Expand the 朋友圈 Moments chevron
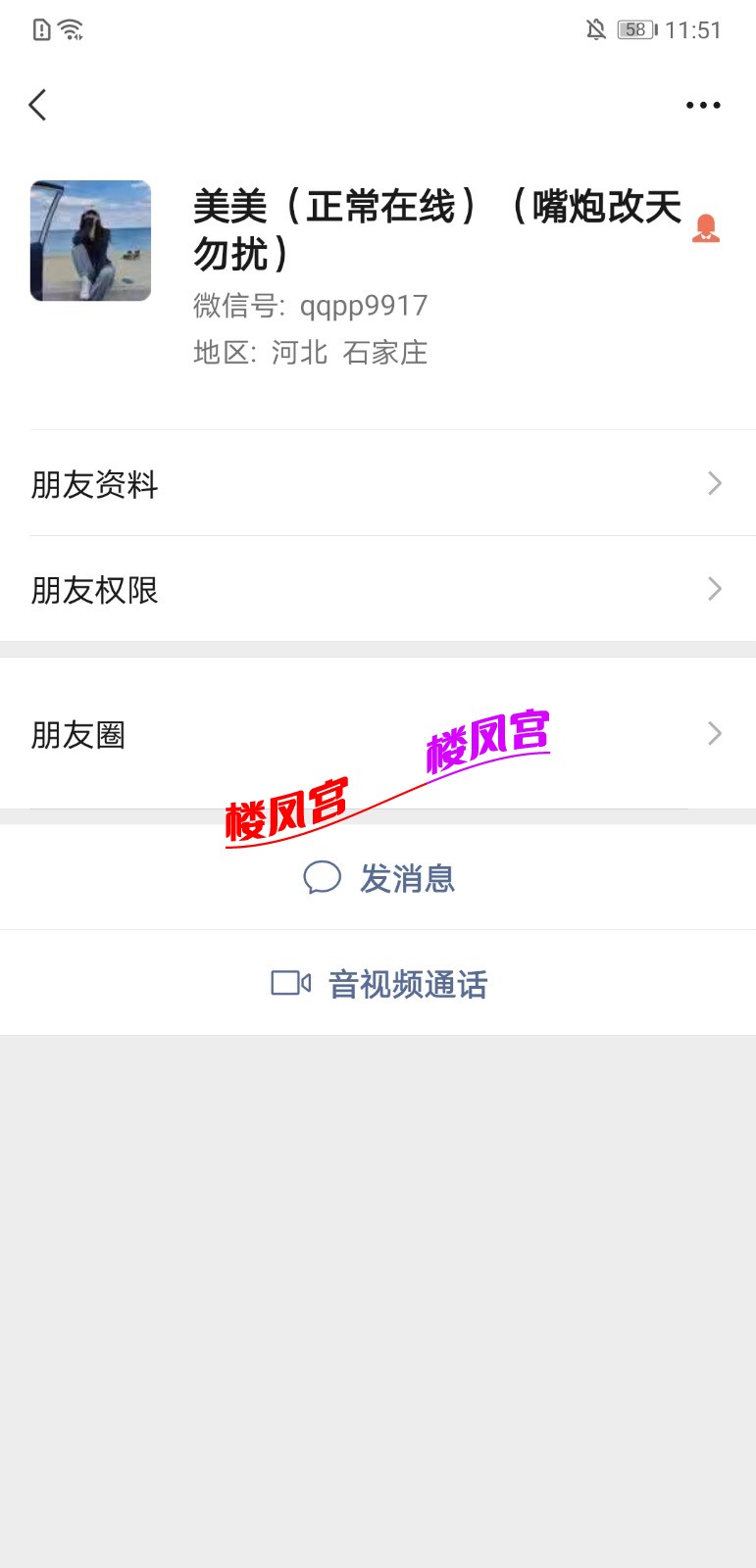 (x=715, y=734)
